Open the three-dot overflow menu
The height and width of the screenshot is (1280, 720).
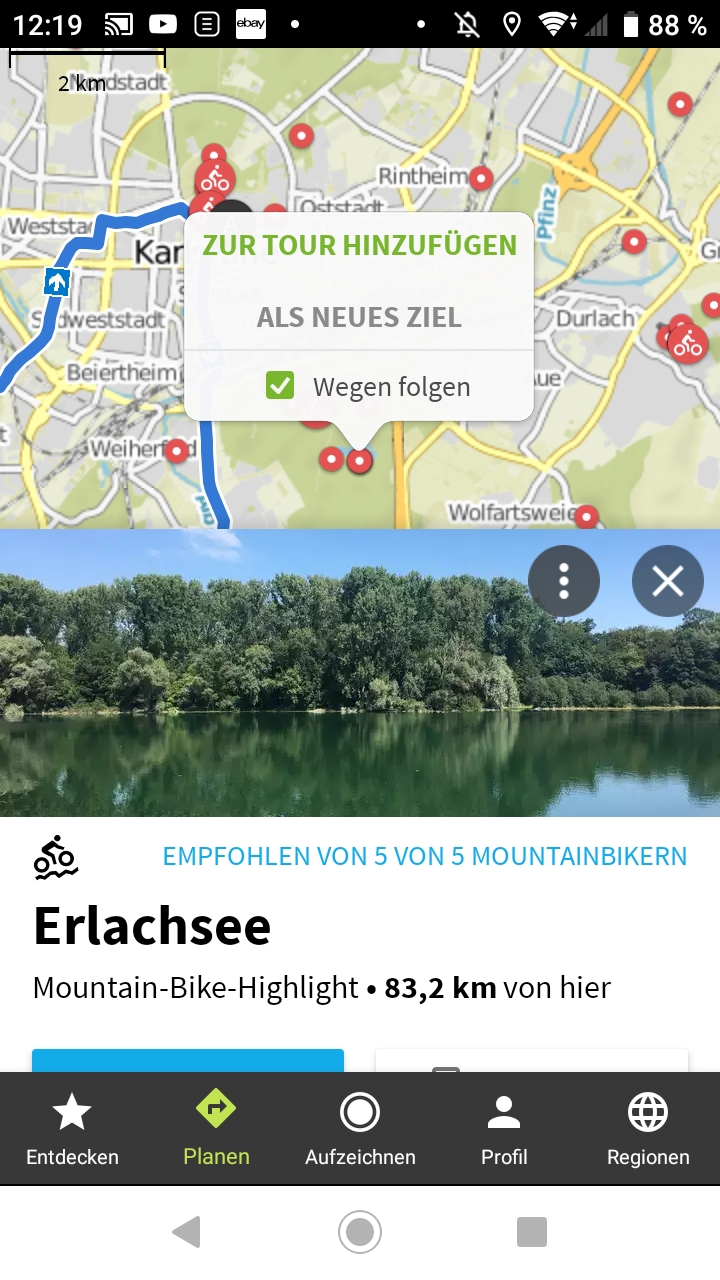[564, 581]
